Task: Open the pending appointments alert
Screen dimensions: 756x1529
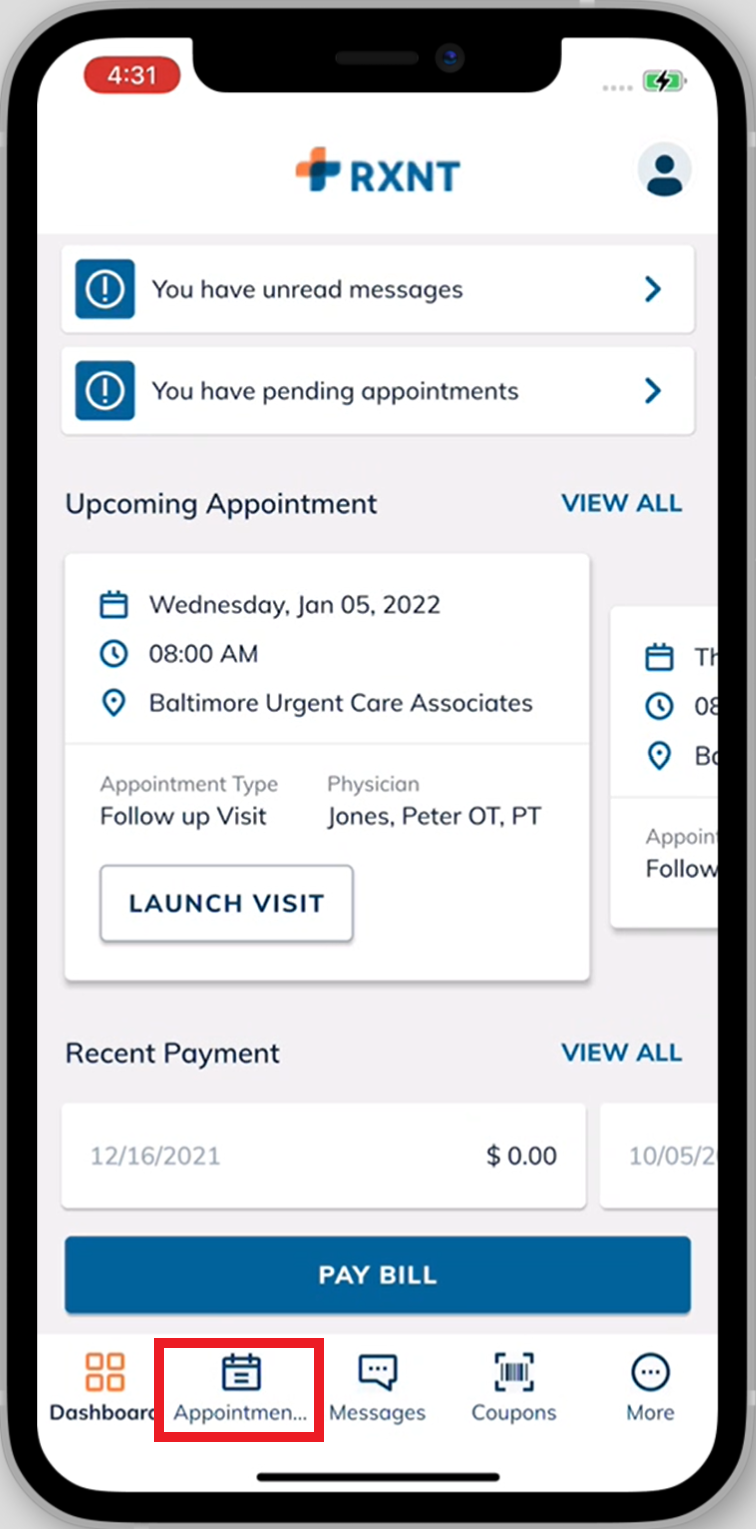Action: (377, 391)
